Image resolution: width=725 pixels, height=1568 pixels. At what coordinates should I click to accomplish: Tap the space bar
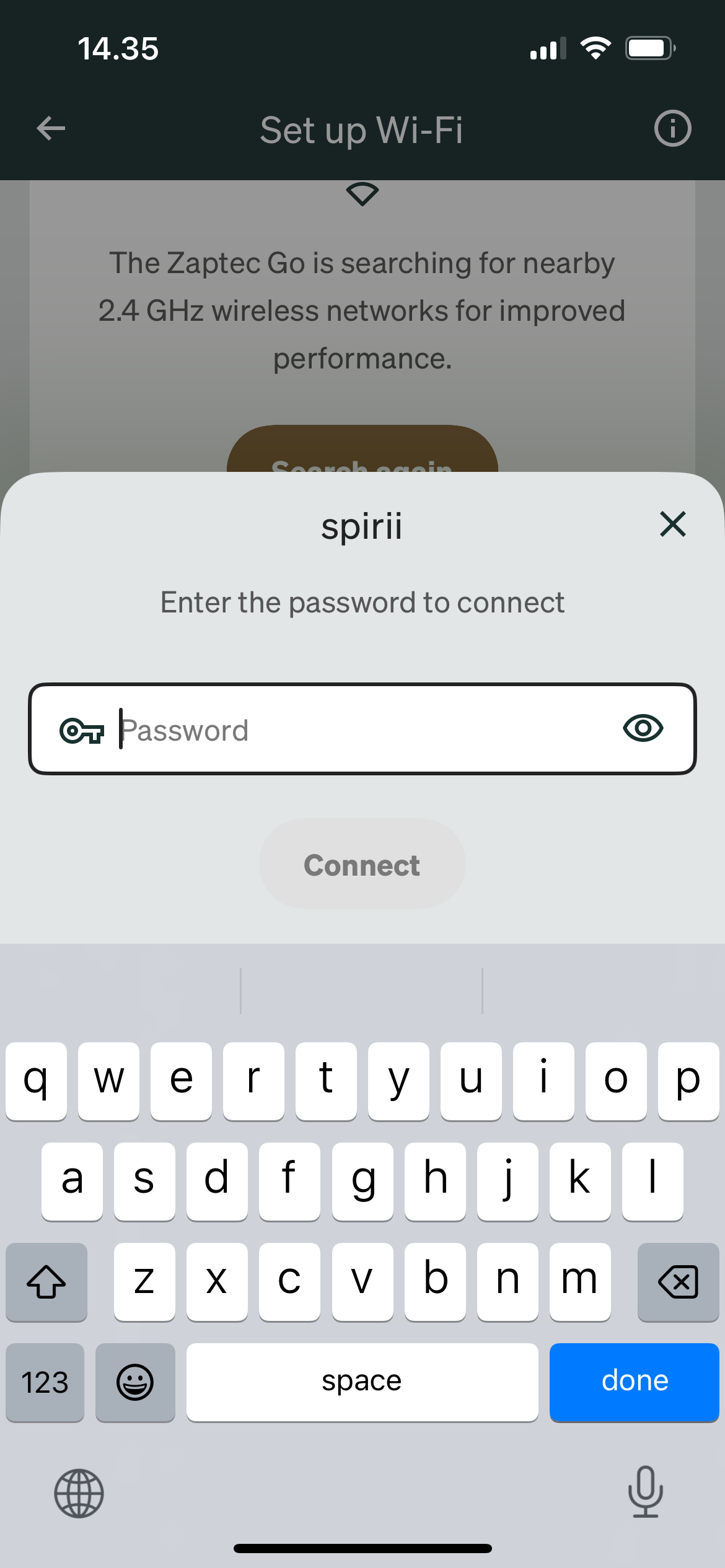point(362,1381)
